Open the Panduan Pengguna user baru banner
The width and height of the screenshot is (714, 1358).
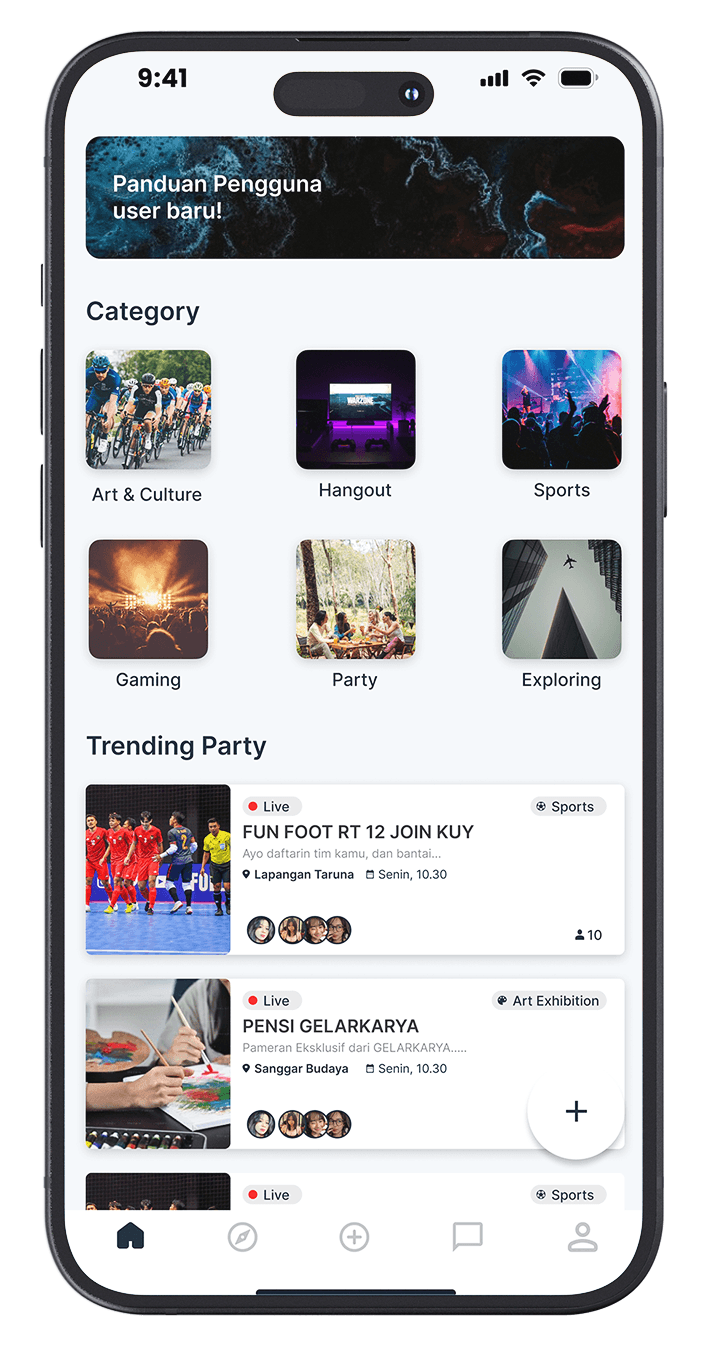[355, 197]
